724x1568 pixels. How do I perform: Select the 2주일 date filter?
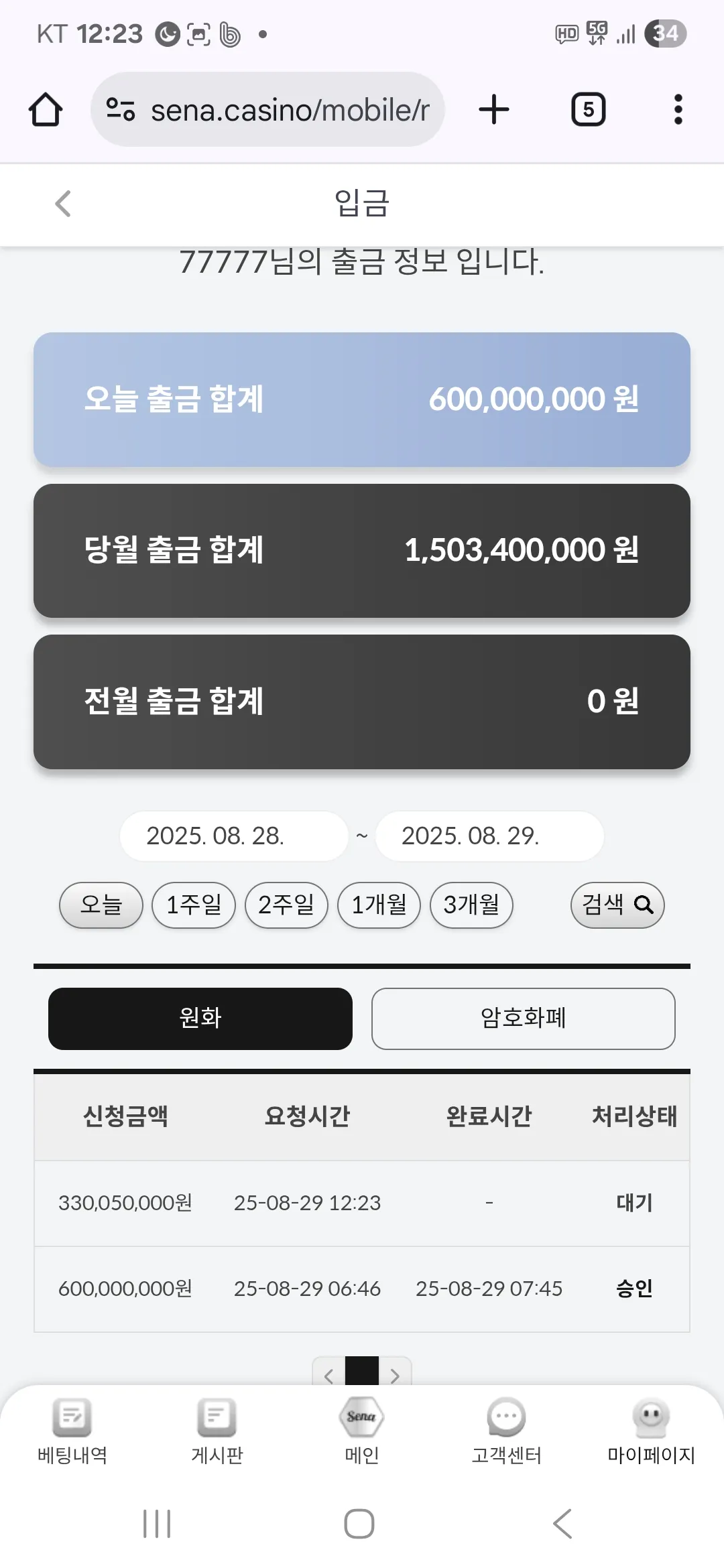click(x=286, y=905)
